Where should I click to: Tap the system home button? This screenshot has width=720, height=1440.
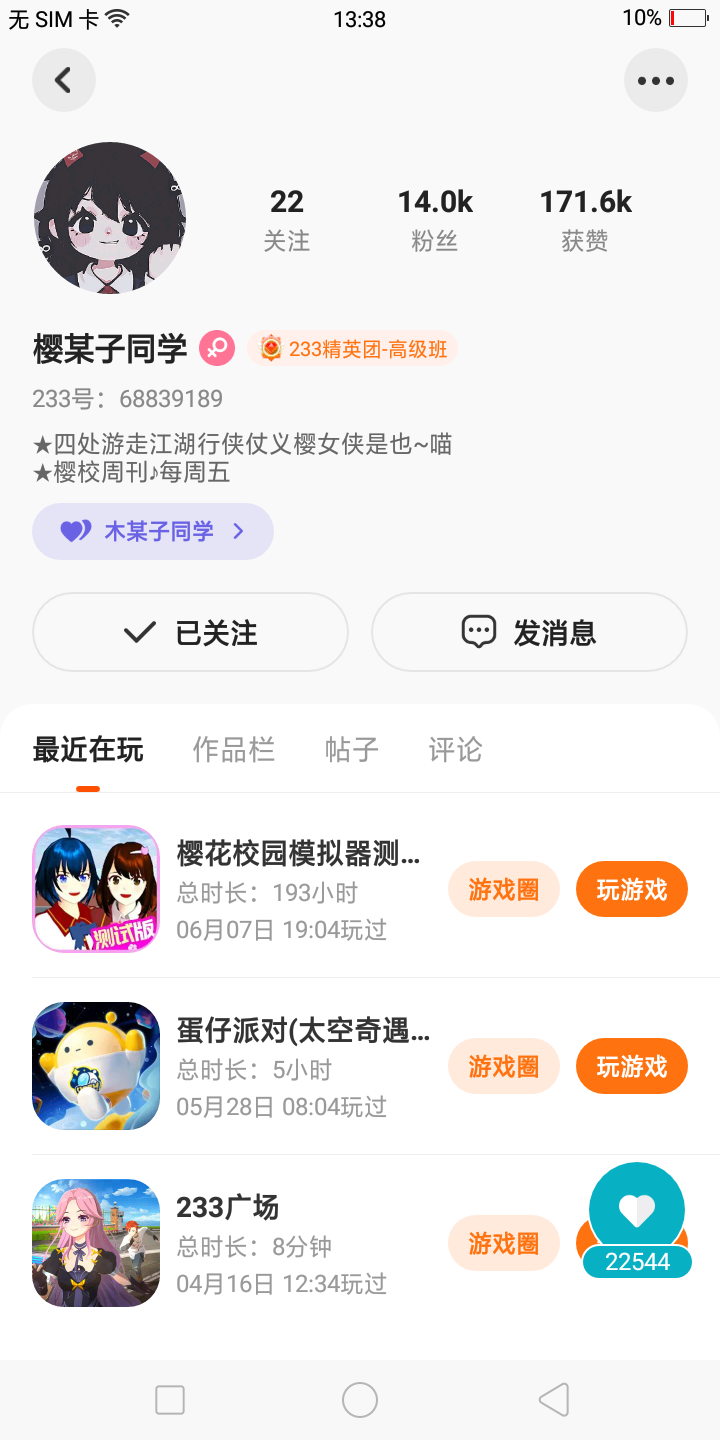(360, 1400)
